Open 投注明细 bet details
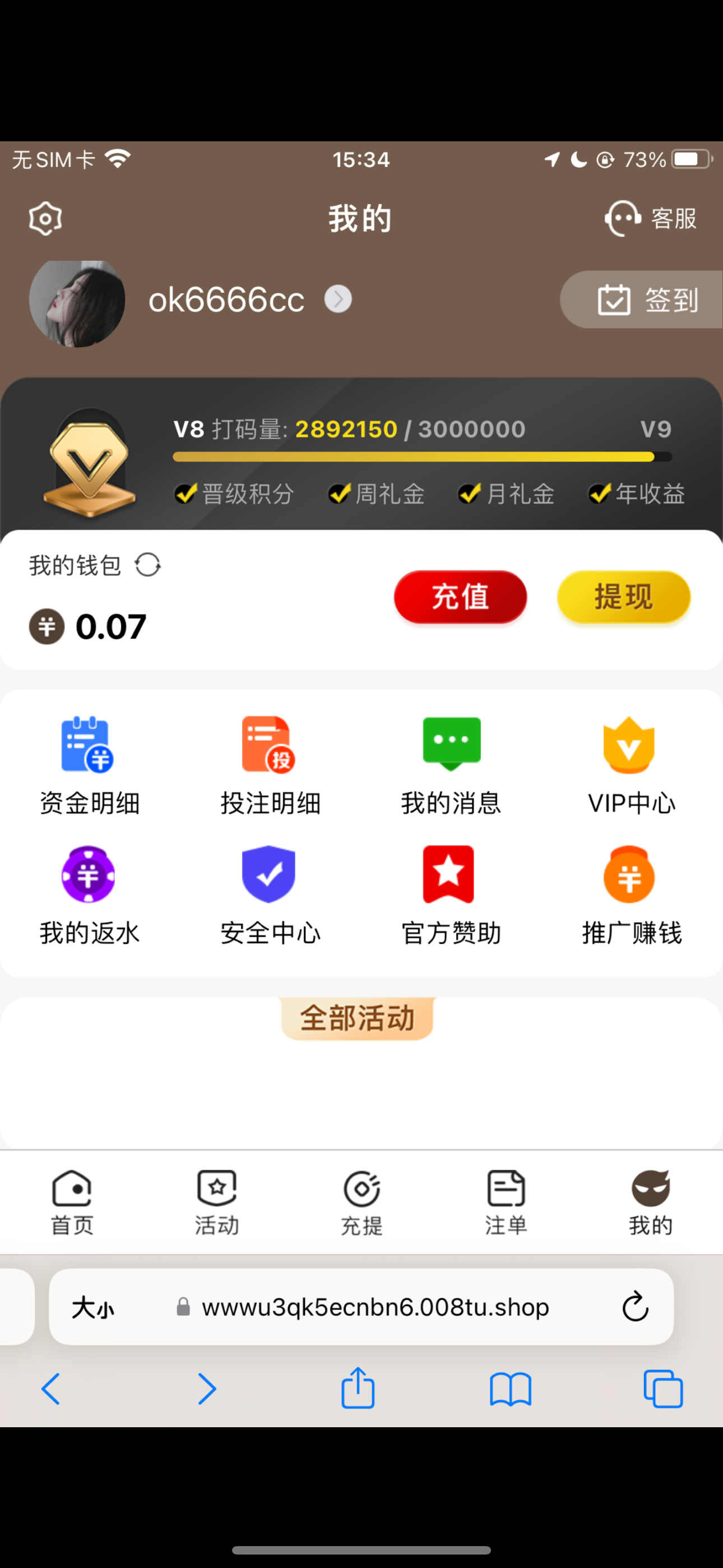The image size is (723, 1568). pos(270,765)
